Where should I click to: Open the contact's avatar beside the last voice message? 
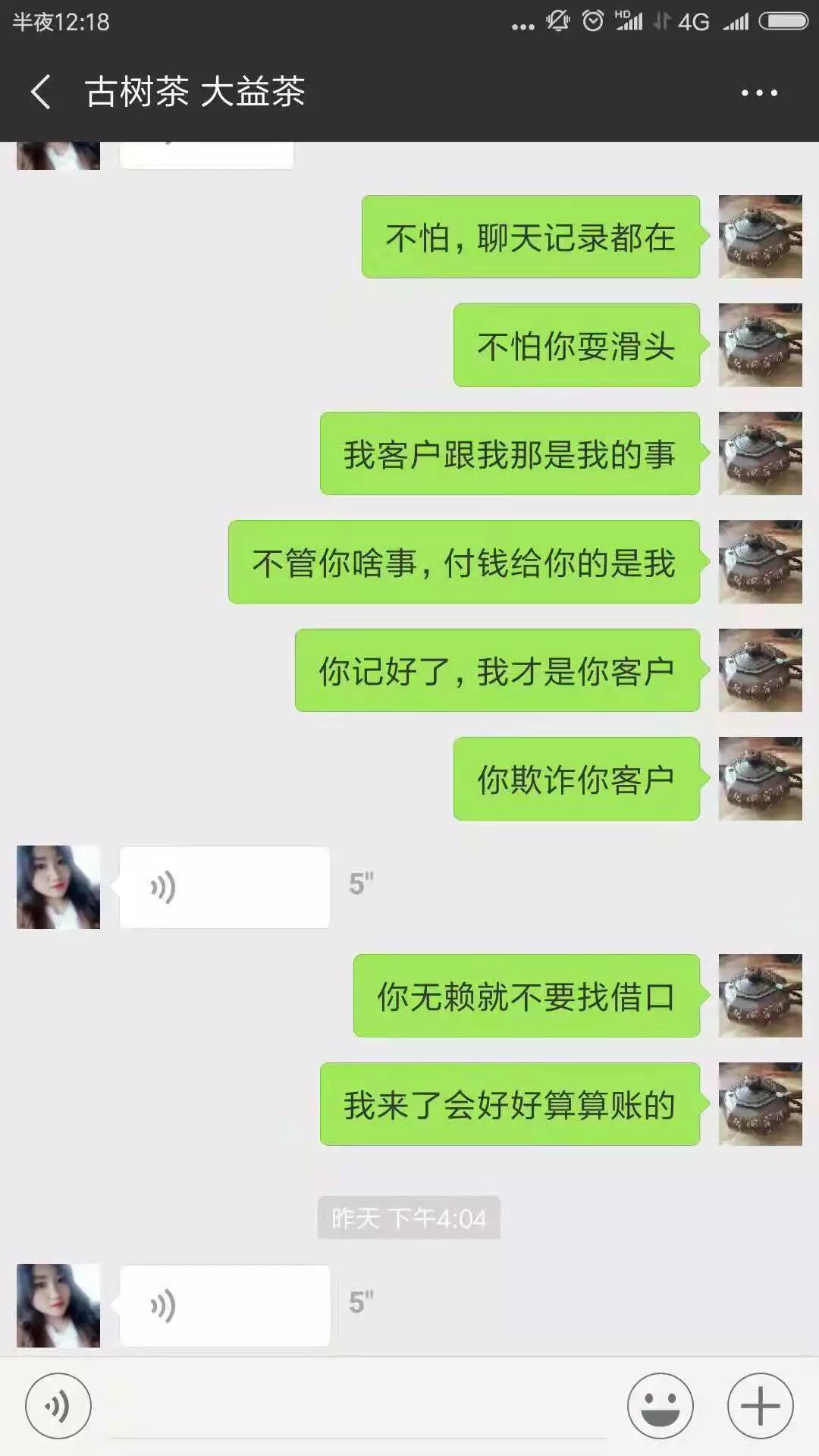coord(58,1305)
